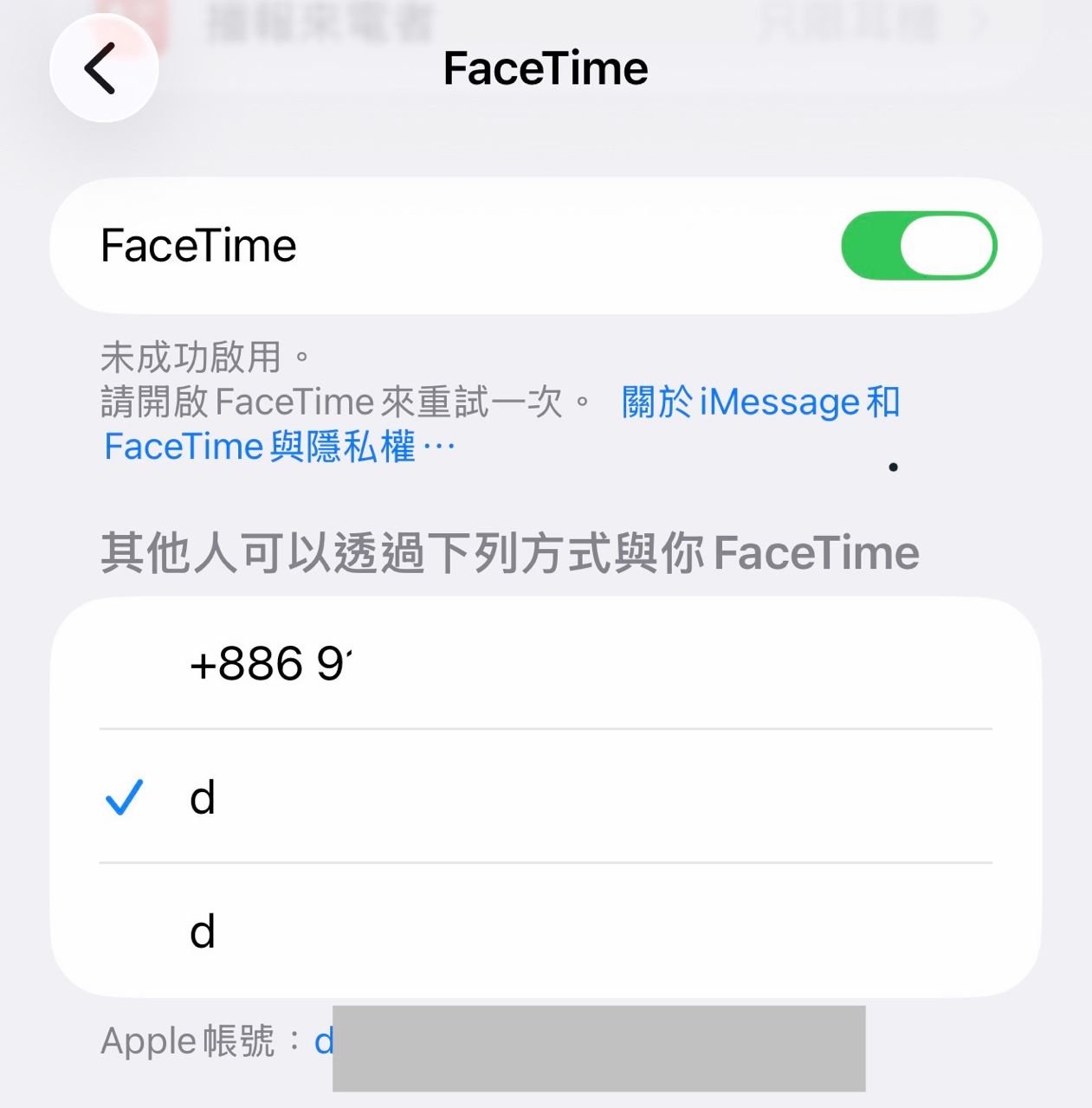Uncheck the checked address starting with d
The image size is (1092, 1108).
coord(546,797)
